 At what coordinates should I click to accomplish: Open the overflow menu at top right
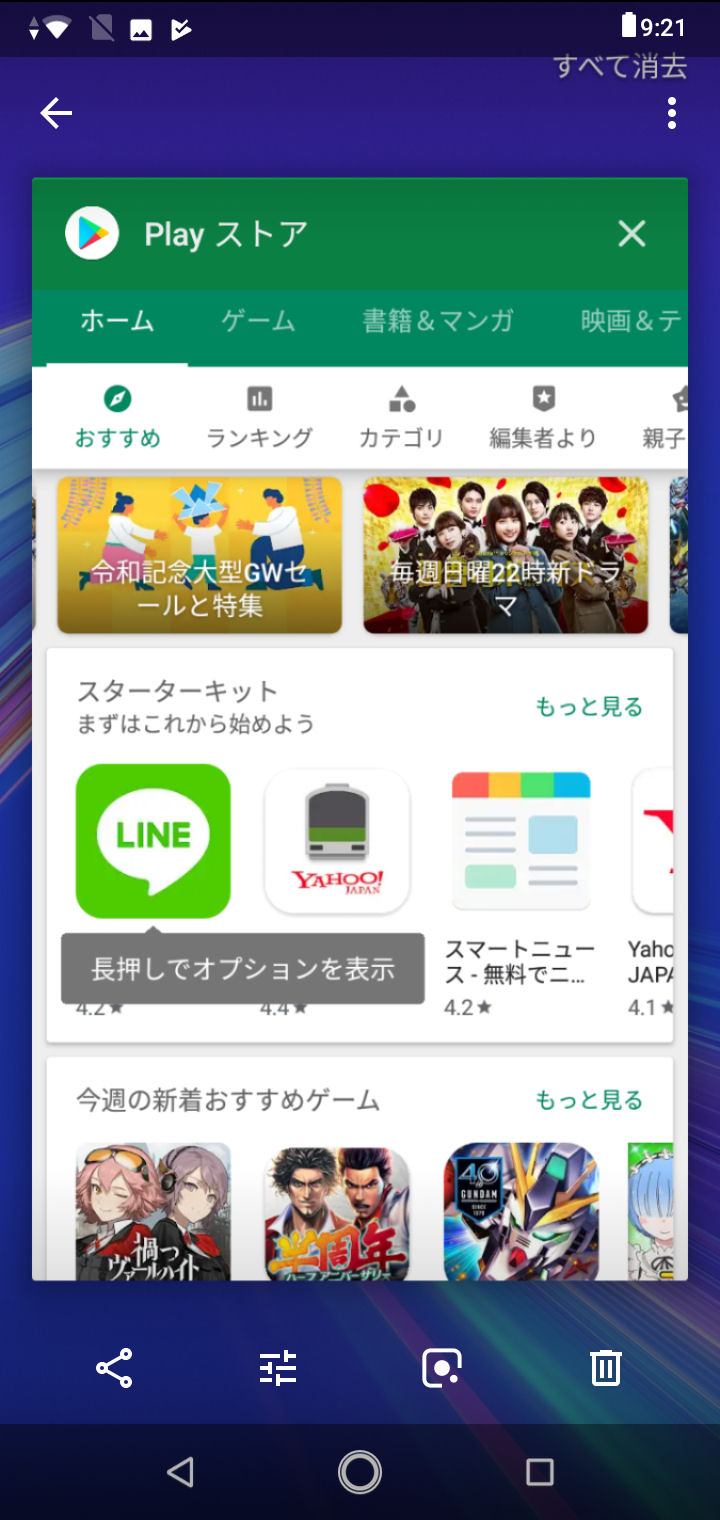672,113
